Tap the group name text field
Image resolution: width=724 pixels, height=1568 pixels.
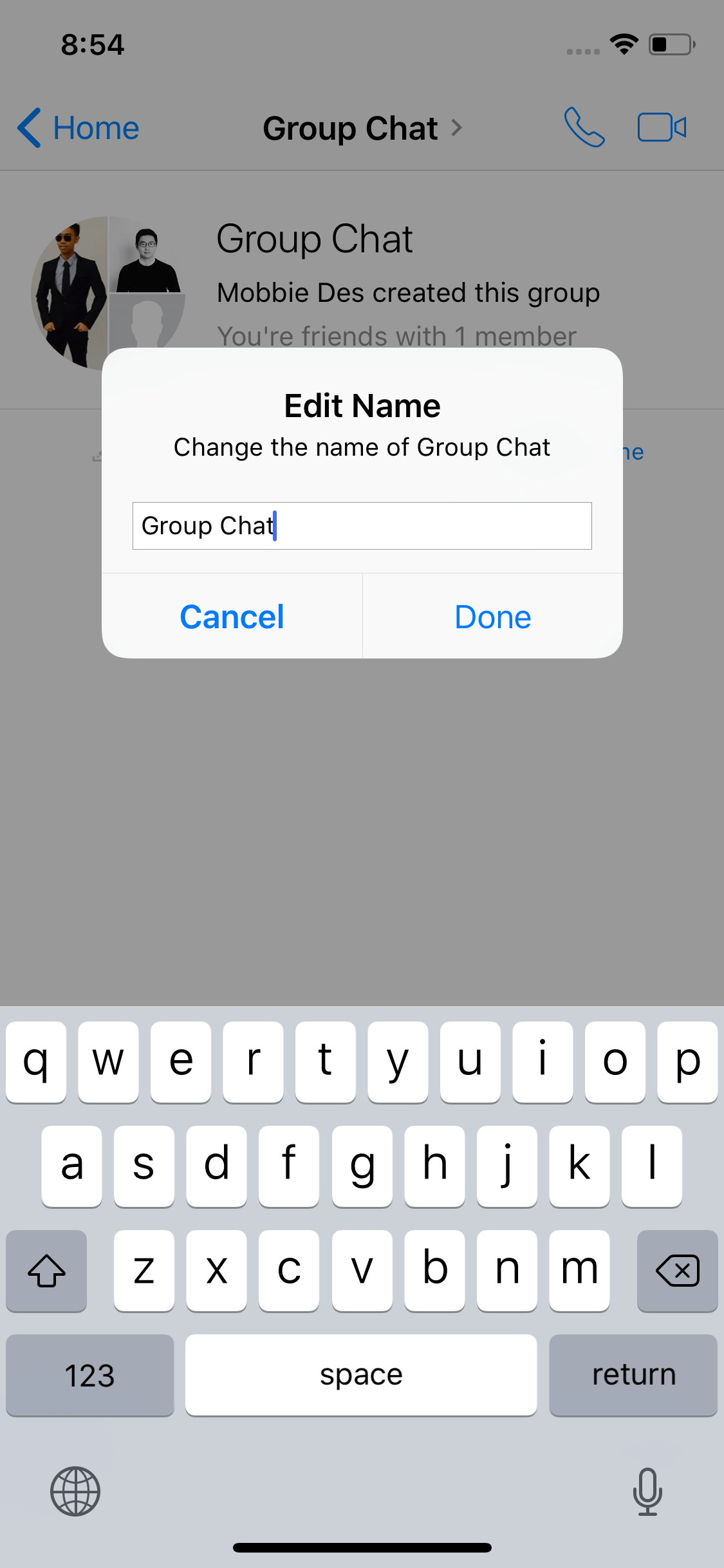pos(362,526)
